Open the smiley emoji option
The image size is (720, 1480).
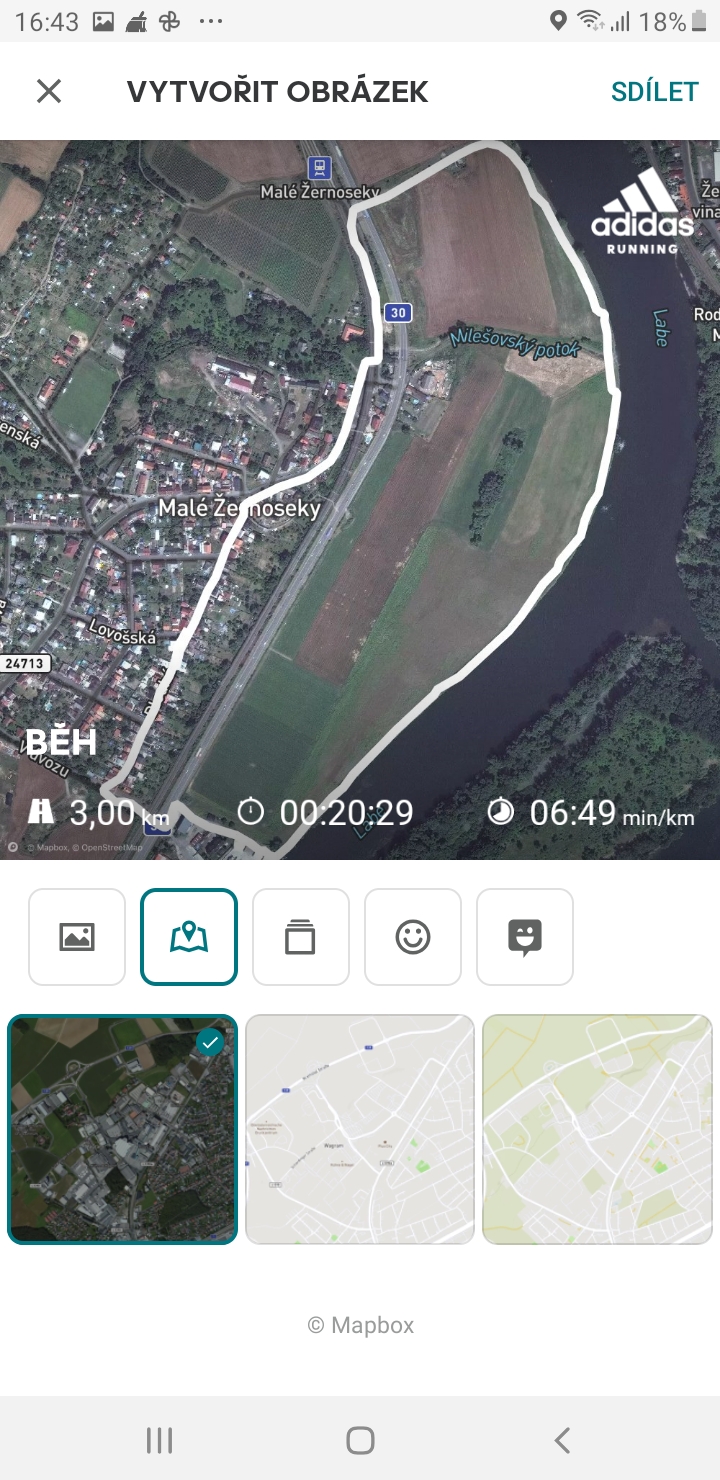[x=413, y=937]
